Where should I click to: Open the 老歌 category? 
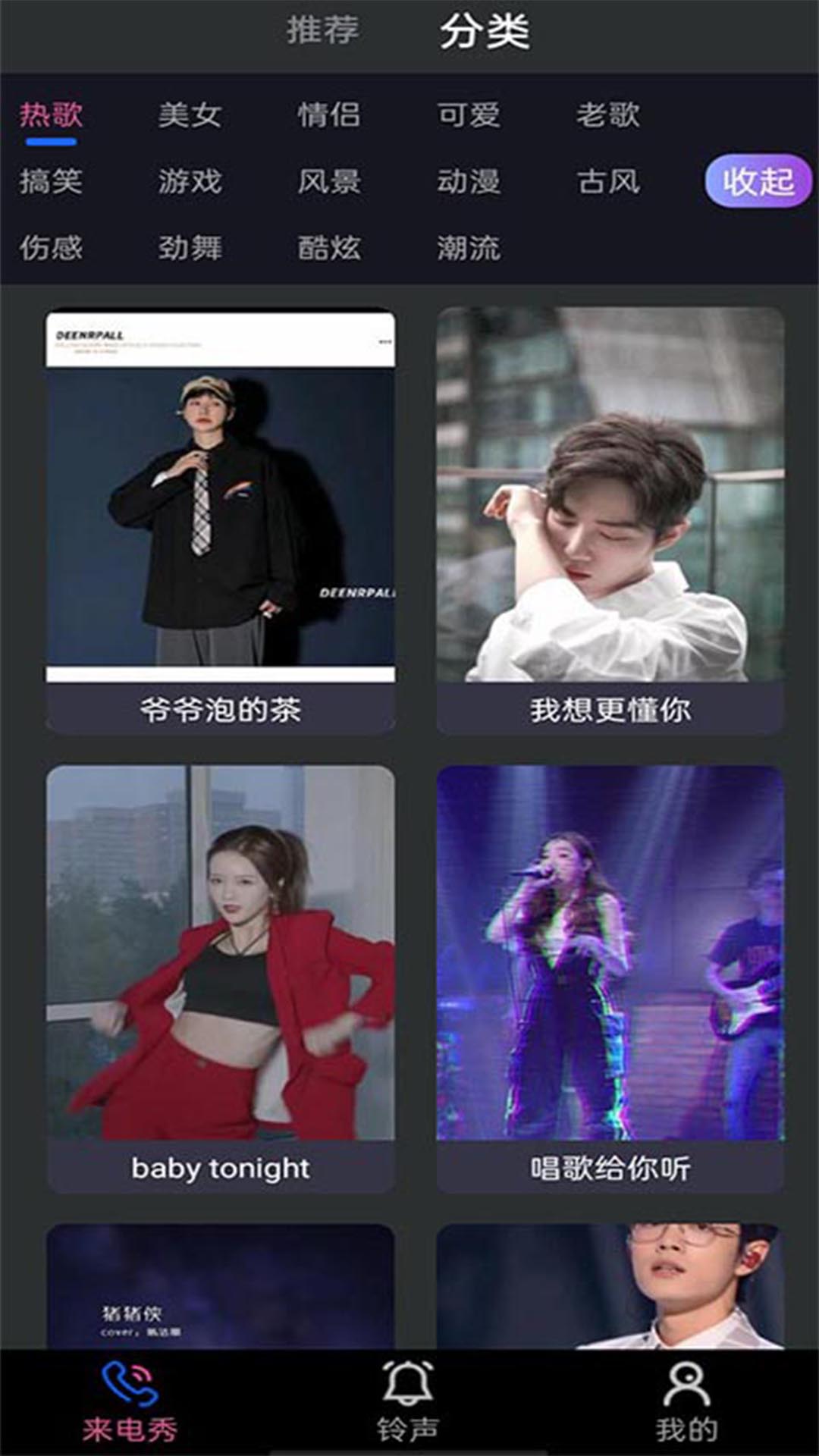607,115
